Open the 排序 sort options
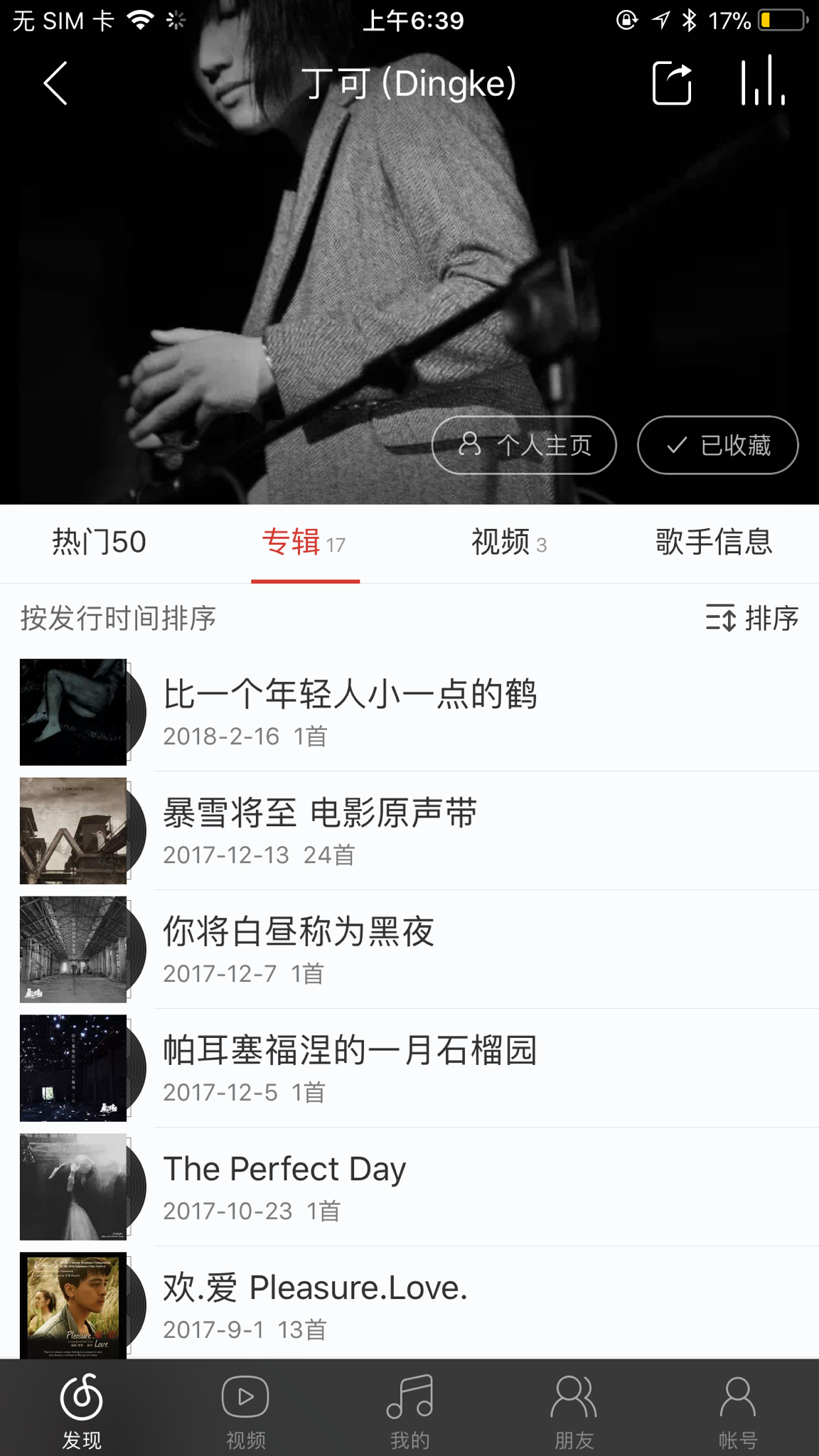The image size is (819, 1456). (752, 618)
